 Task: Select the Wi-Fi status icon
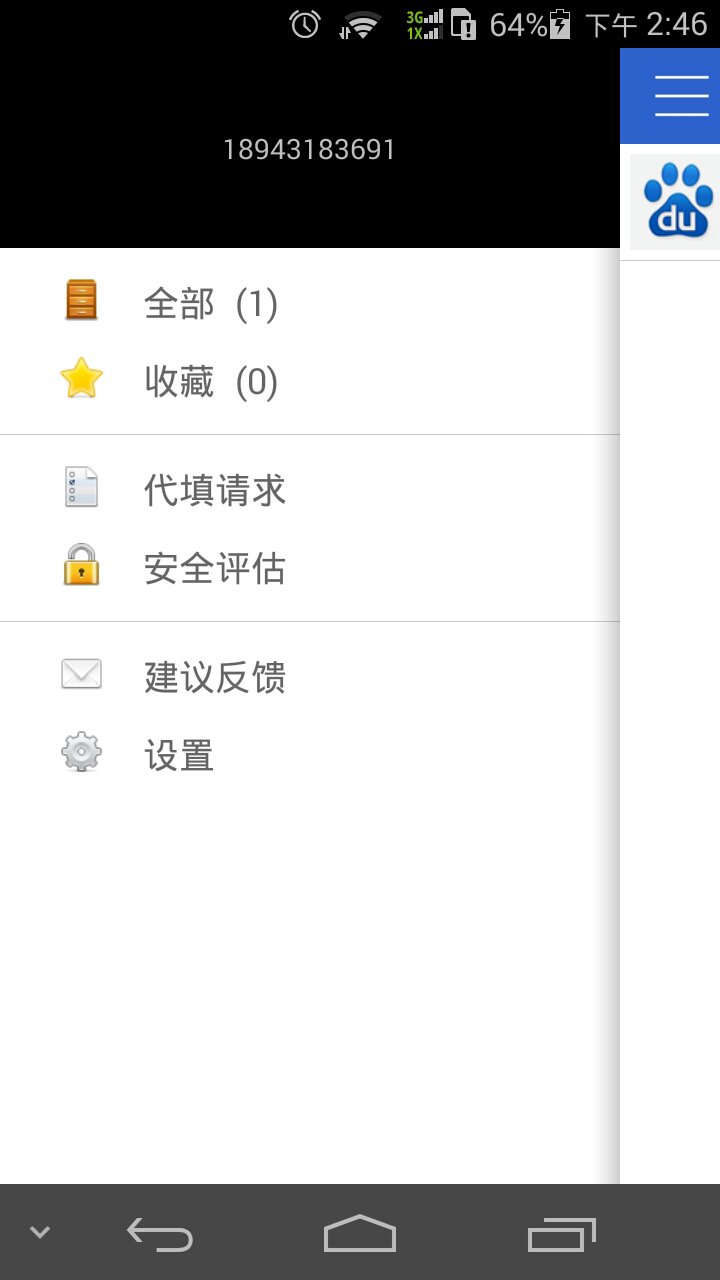tap(360, 23)
